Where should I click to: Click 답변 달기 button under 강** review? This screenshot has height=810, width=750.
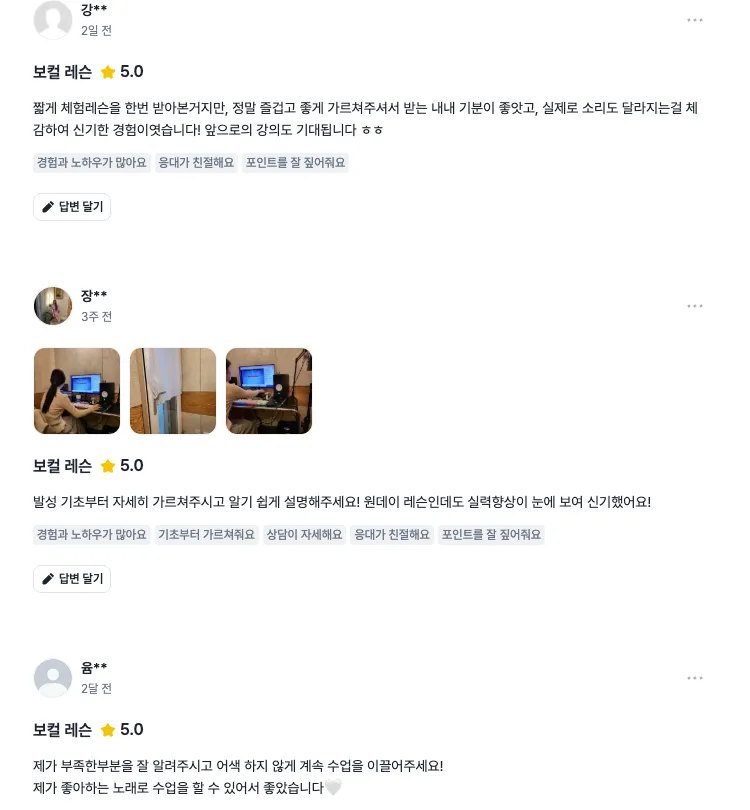coord(71,206)
